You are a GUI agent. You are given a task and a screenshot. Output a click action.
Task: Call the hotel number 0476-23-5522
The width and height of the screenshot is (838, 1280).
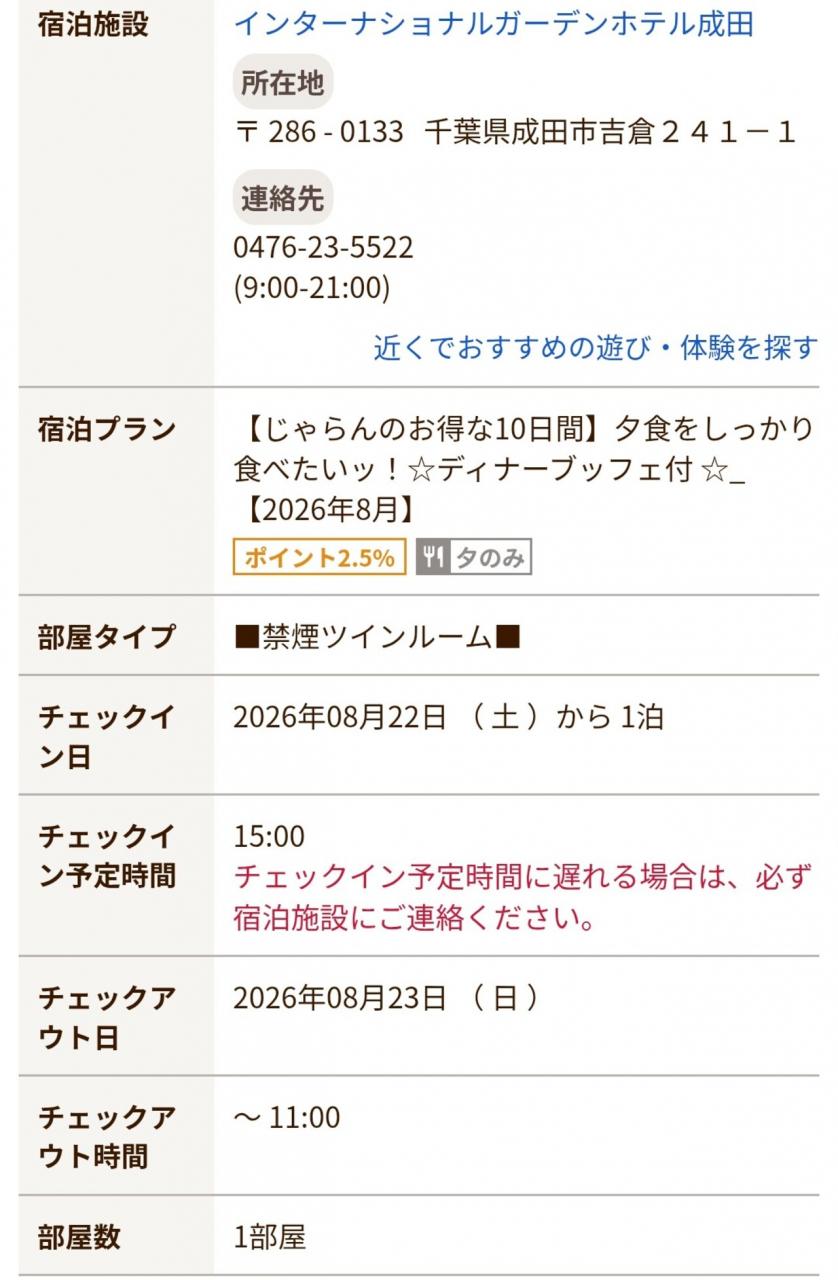[x=323, y=247]
